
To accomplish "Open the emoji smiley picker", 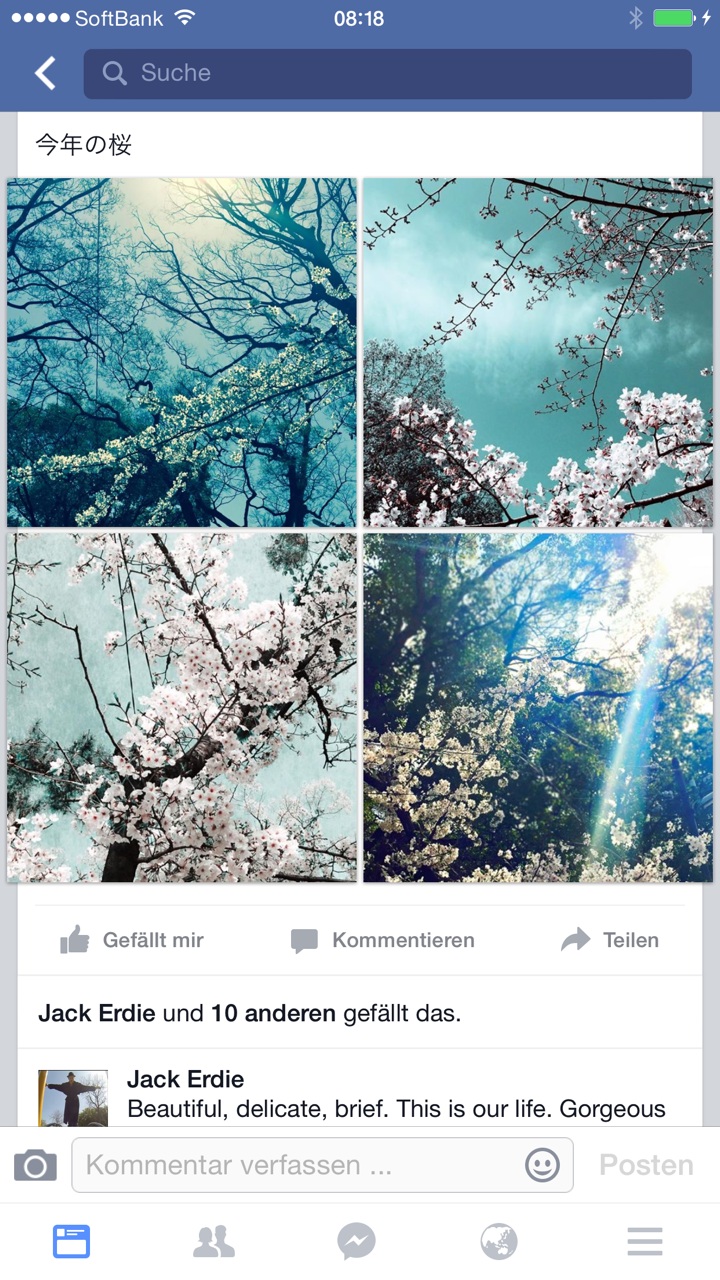I will coord(542,1165).
